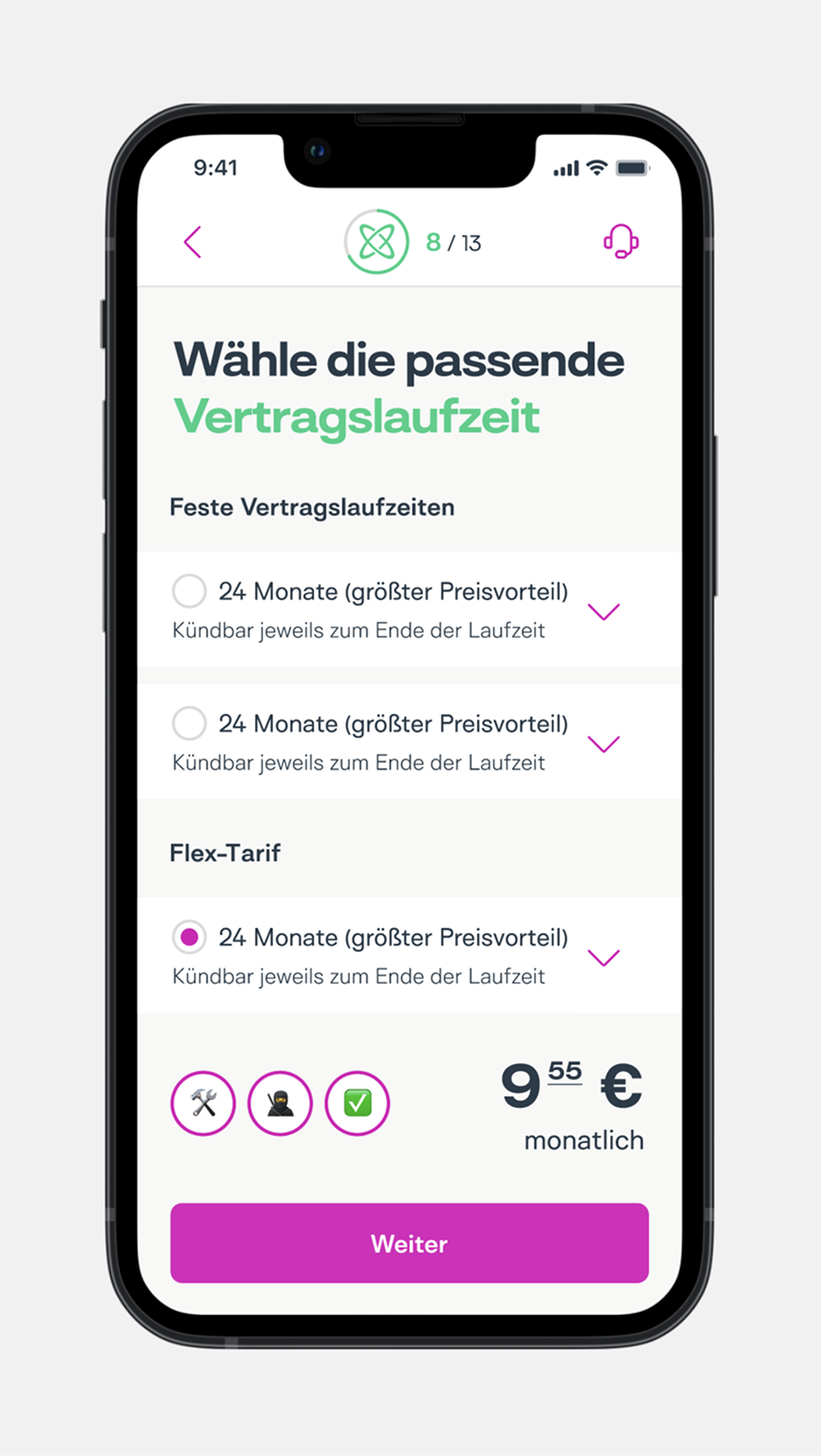This screenshot has height=1456, width=821.
Task: Select the ninja icon badge
Action: click(280, 1103)
